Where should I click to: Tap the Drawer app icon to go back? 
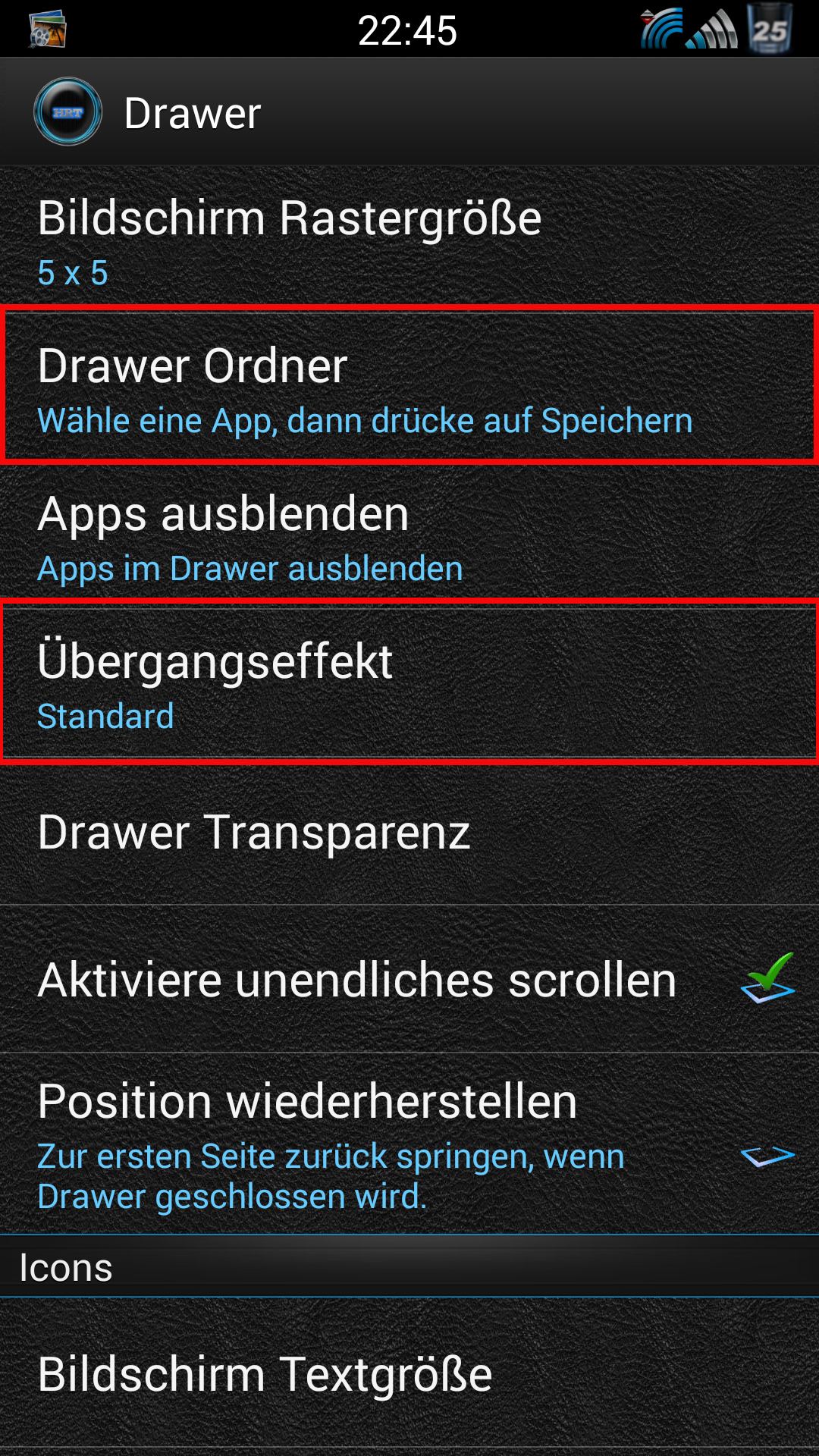point(67,112)
